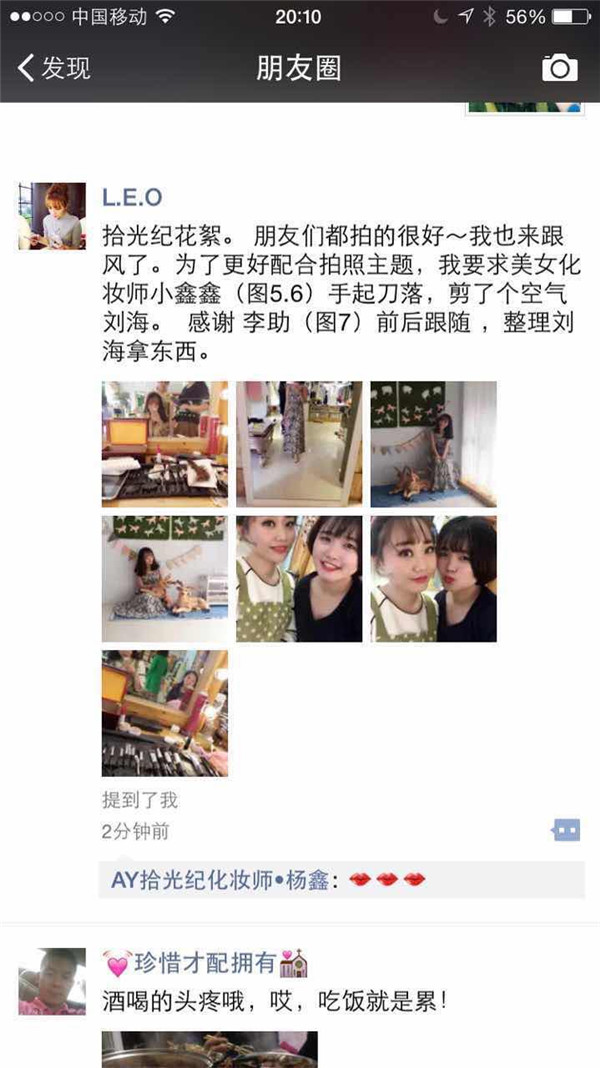The image size is (600, 1068).
Task: Open the third photo in L.E.O's post
Action: [x=433, y=444]
